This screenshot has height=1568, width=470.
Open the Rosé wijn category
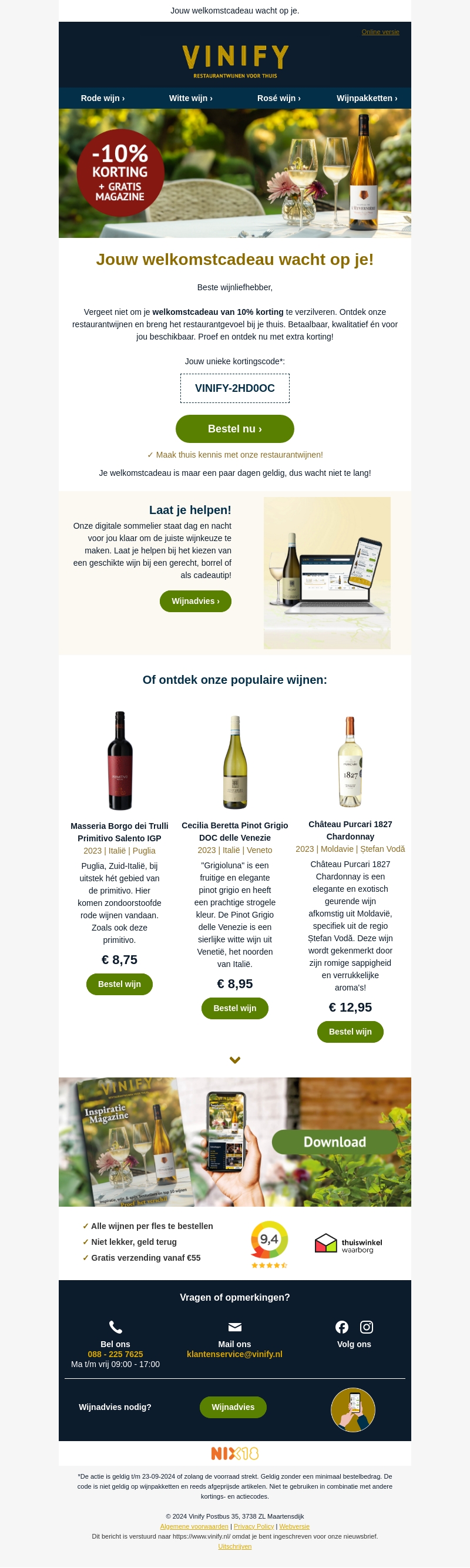(279, 98)
